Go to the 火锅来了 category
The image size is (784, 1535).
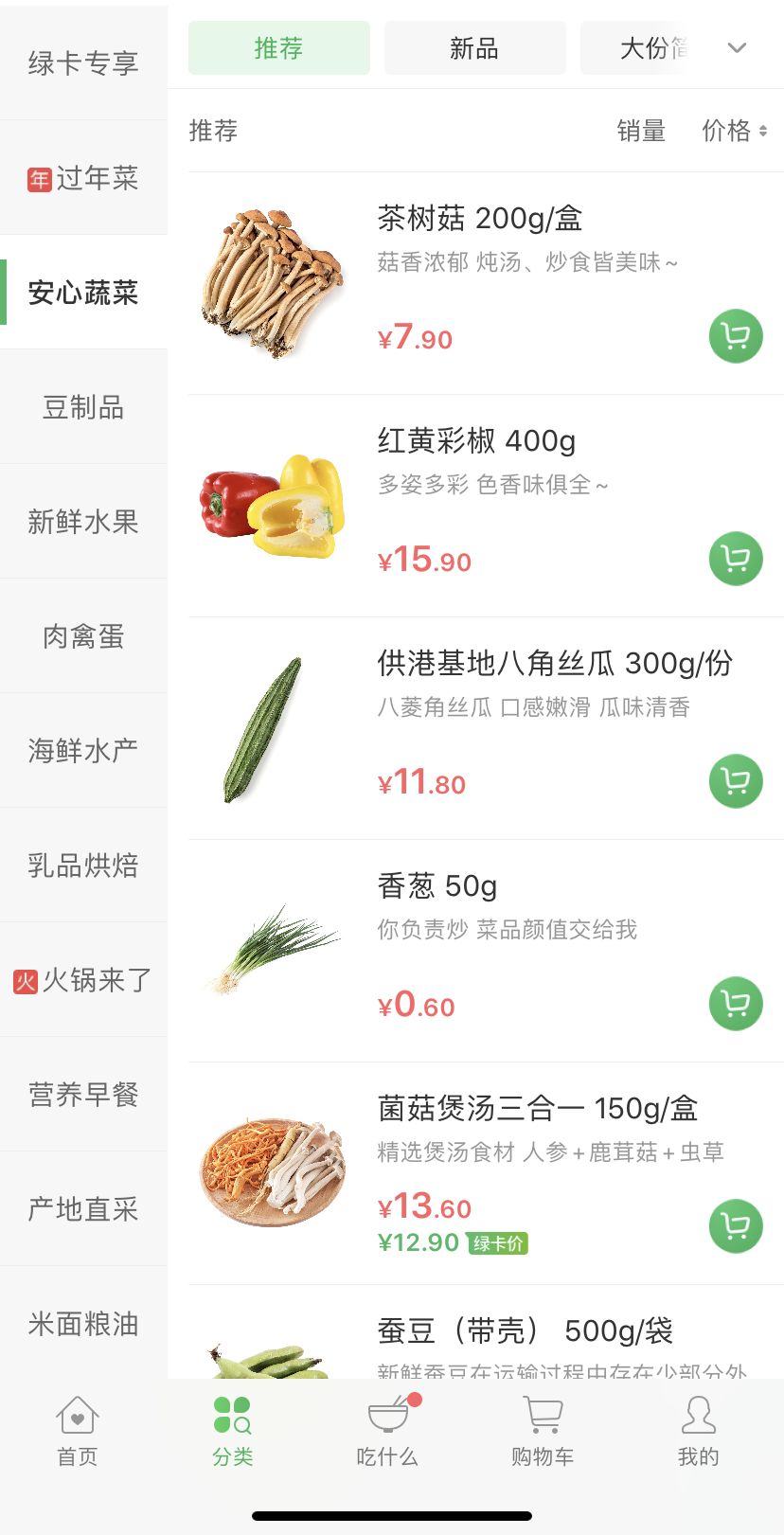(83, 980)
